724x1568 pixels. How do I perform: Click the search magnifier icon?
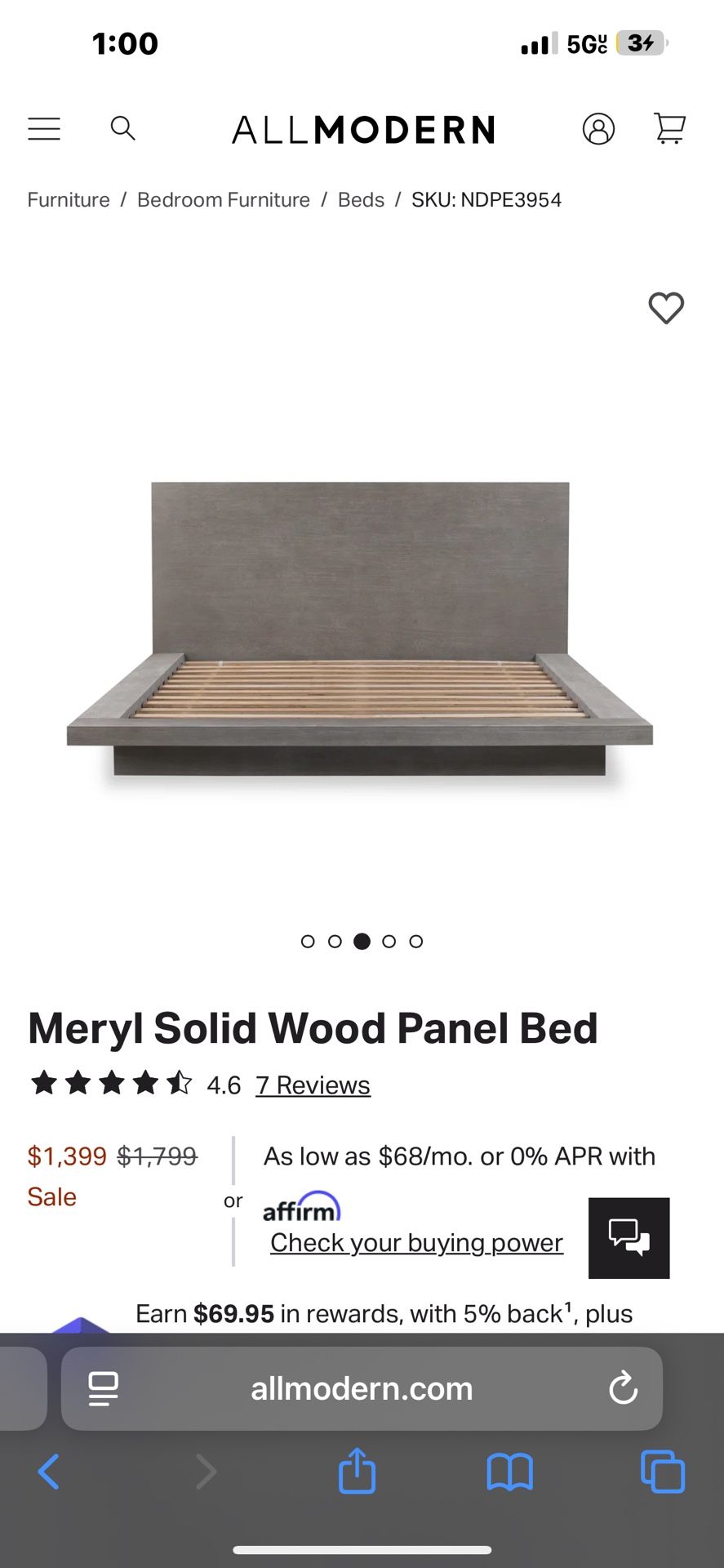[x=123, y=129]
